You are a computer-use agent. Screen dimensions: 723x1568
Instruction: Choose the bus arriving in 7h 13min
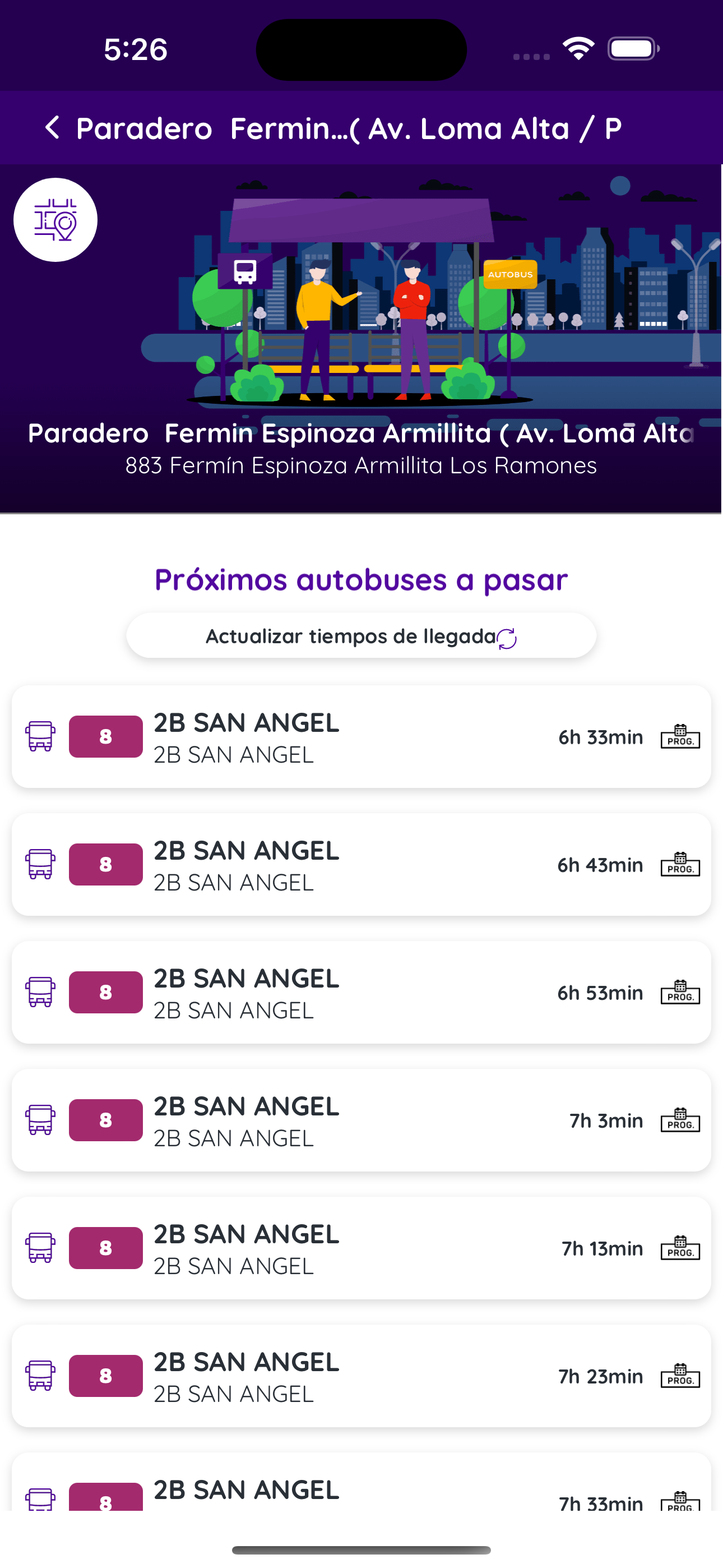pos(361,1248)
